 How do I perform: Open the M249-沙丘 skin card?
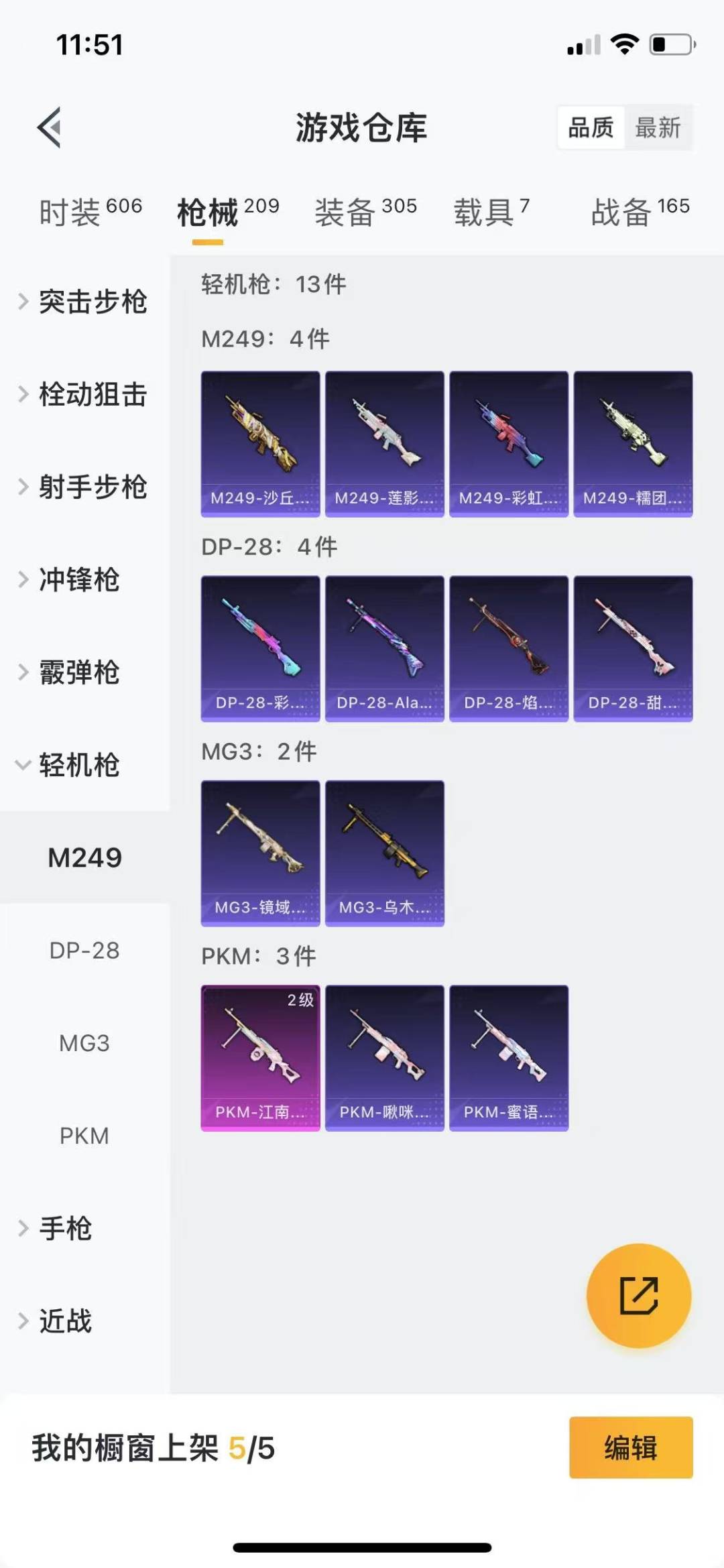click(260, 444)
